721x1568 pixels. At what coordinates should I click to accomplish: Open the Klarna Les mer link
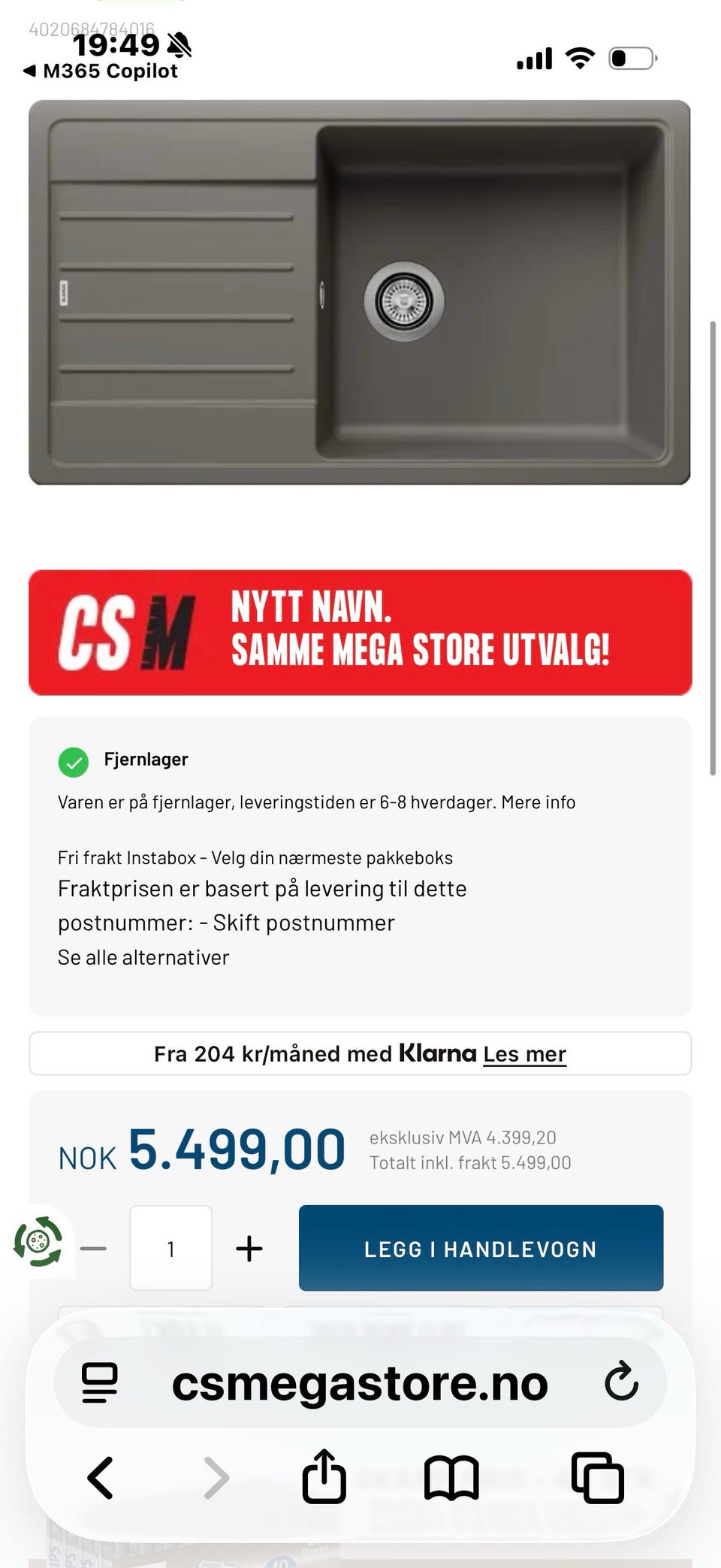[525, 1054]
